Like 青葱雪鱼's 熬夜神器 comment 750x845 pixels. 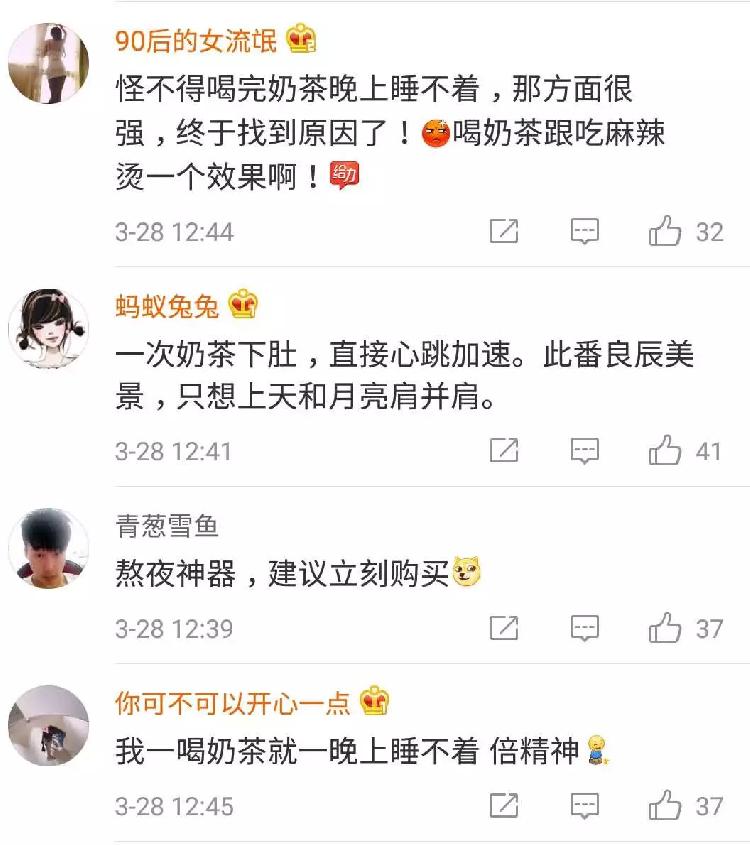pyautogui.click(x=666, y=629)
